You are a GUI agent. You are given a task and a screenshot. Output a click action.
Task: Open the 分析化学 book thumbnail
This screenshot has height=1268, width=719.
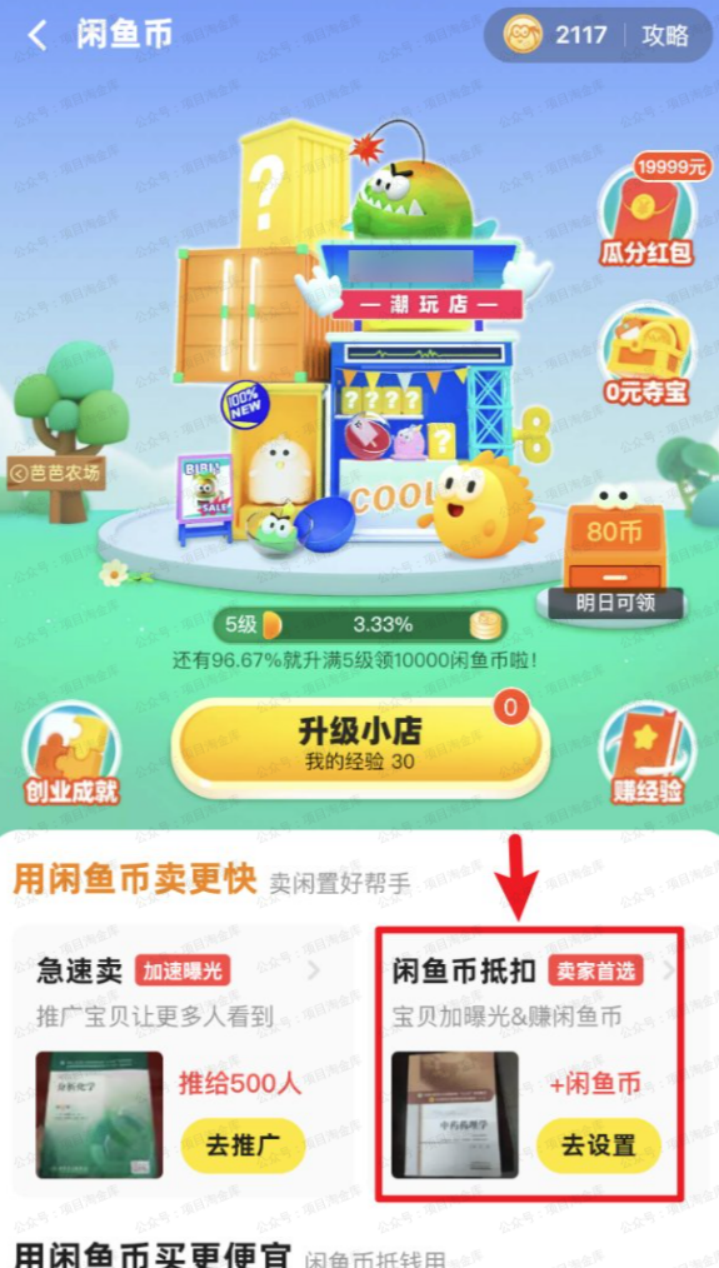pyautogui.click(x=99, y=1114)
